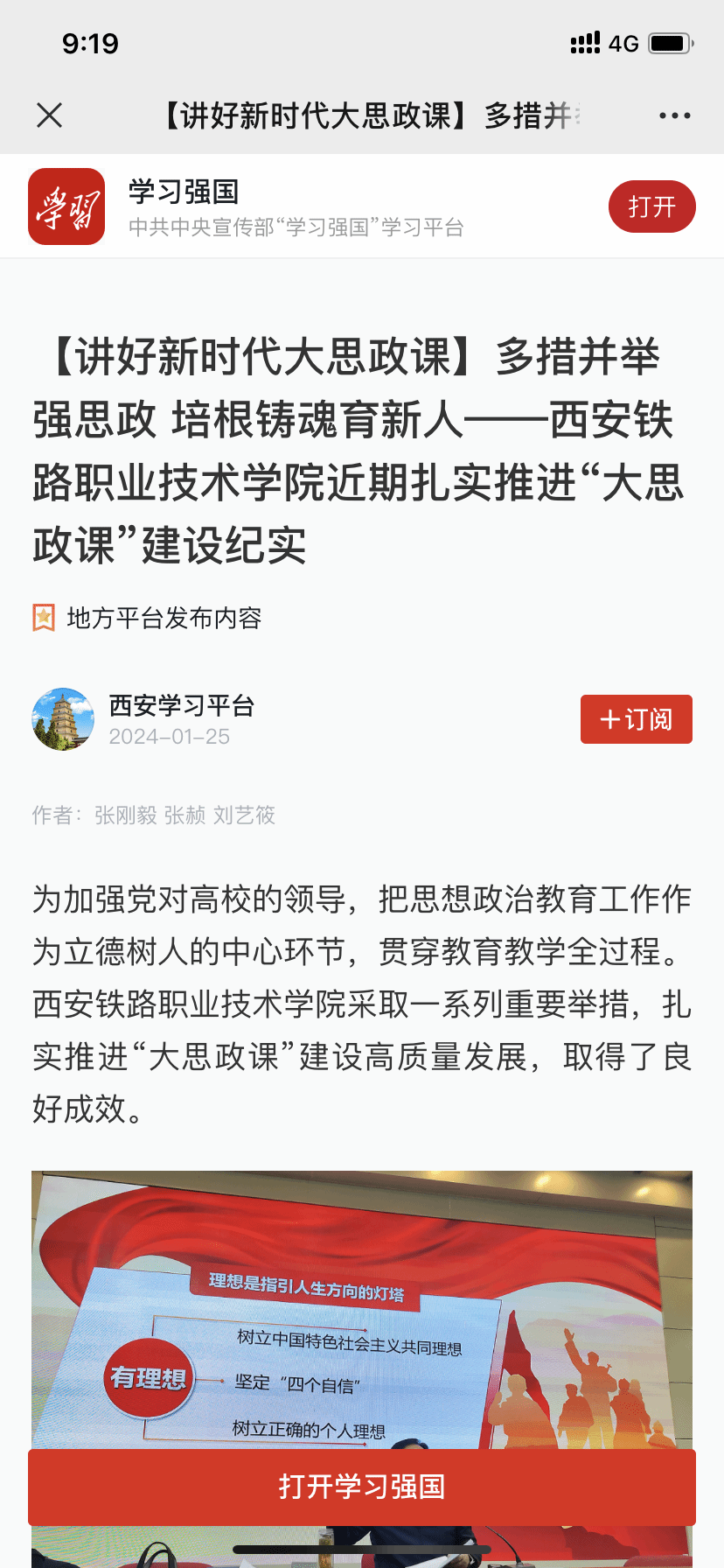Close the article webview
The width and height of the screenshot is (724, 1568).
point(50,115)
